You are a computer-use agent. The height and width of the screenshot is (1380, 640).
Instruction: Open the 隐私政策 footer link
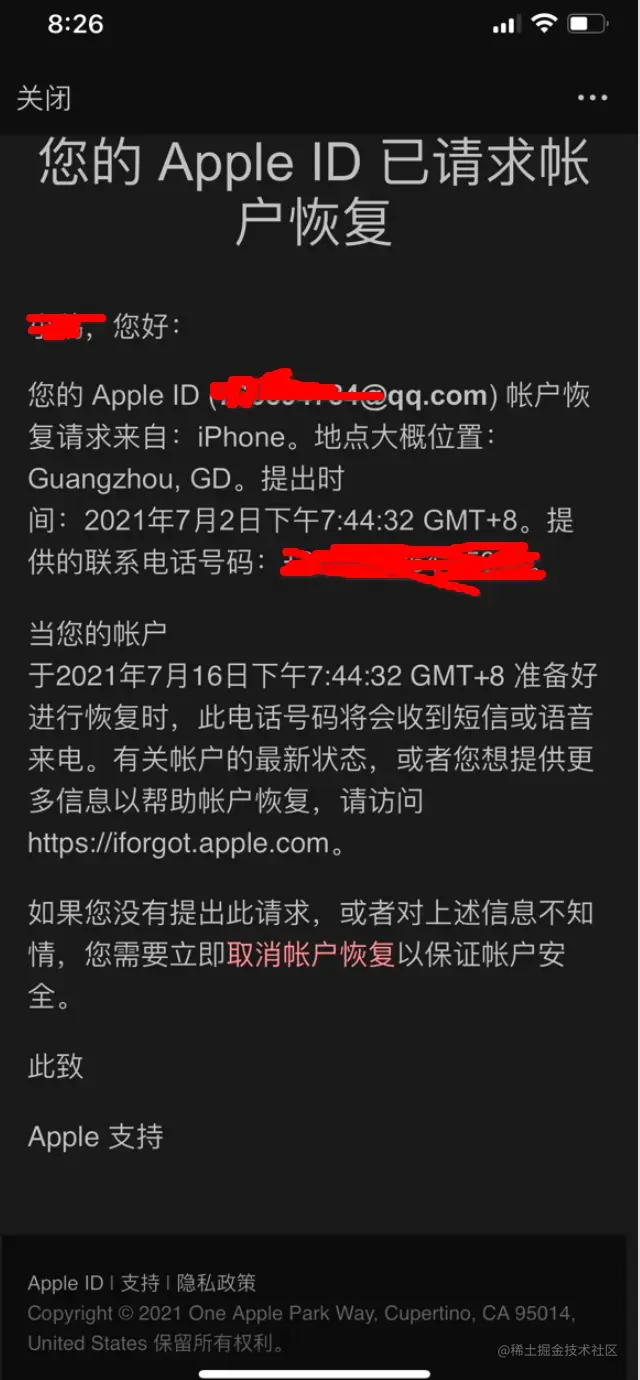click(216, 1283)
